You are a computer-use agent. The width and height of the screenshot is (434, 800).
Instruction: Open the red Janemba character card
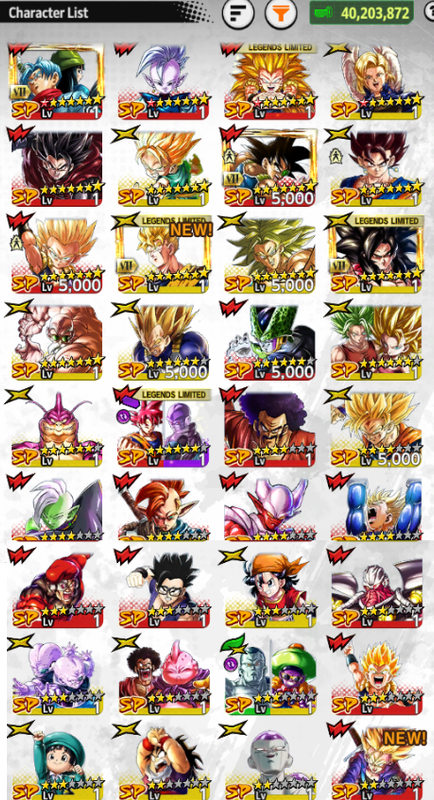tap(269, 508)
